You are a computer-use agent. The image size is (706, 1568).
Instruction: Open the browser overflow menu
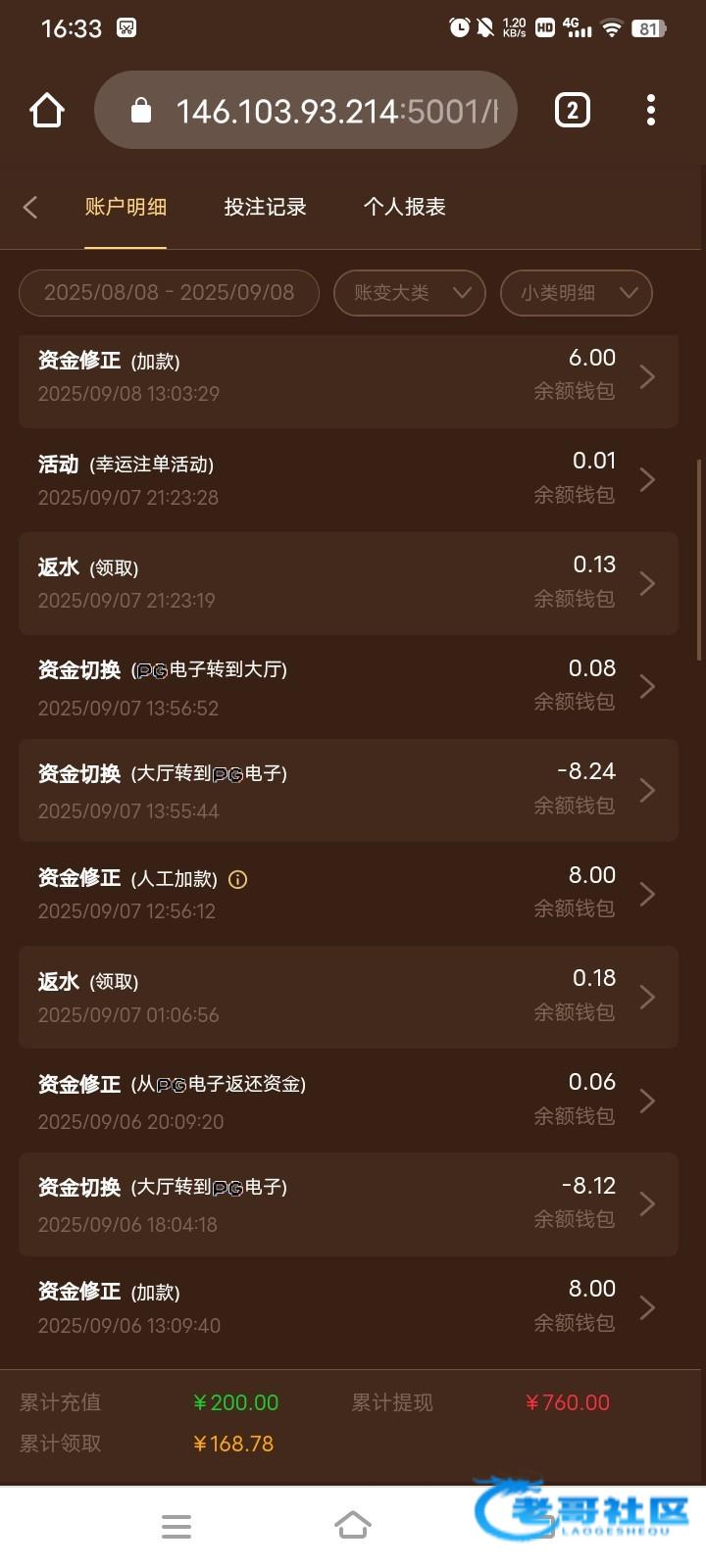click(650, 111)
